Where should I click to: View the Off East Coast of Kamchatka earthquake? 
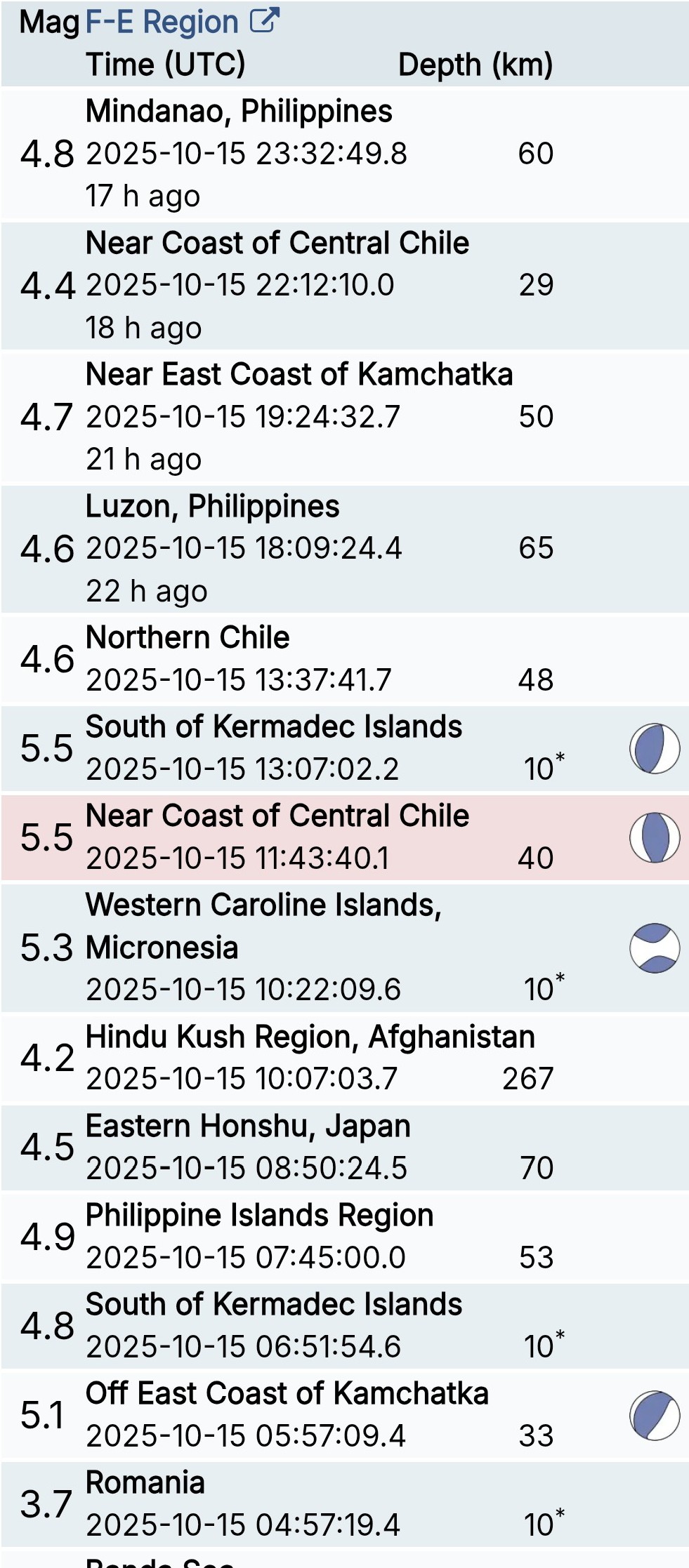pos(287,1394)
